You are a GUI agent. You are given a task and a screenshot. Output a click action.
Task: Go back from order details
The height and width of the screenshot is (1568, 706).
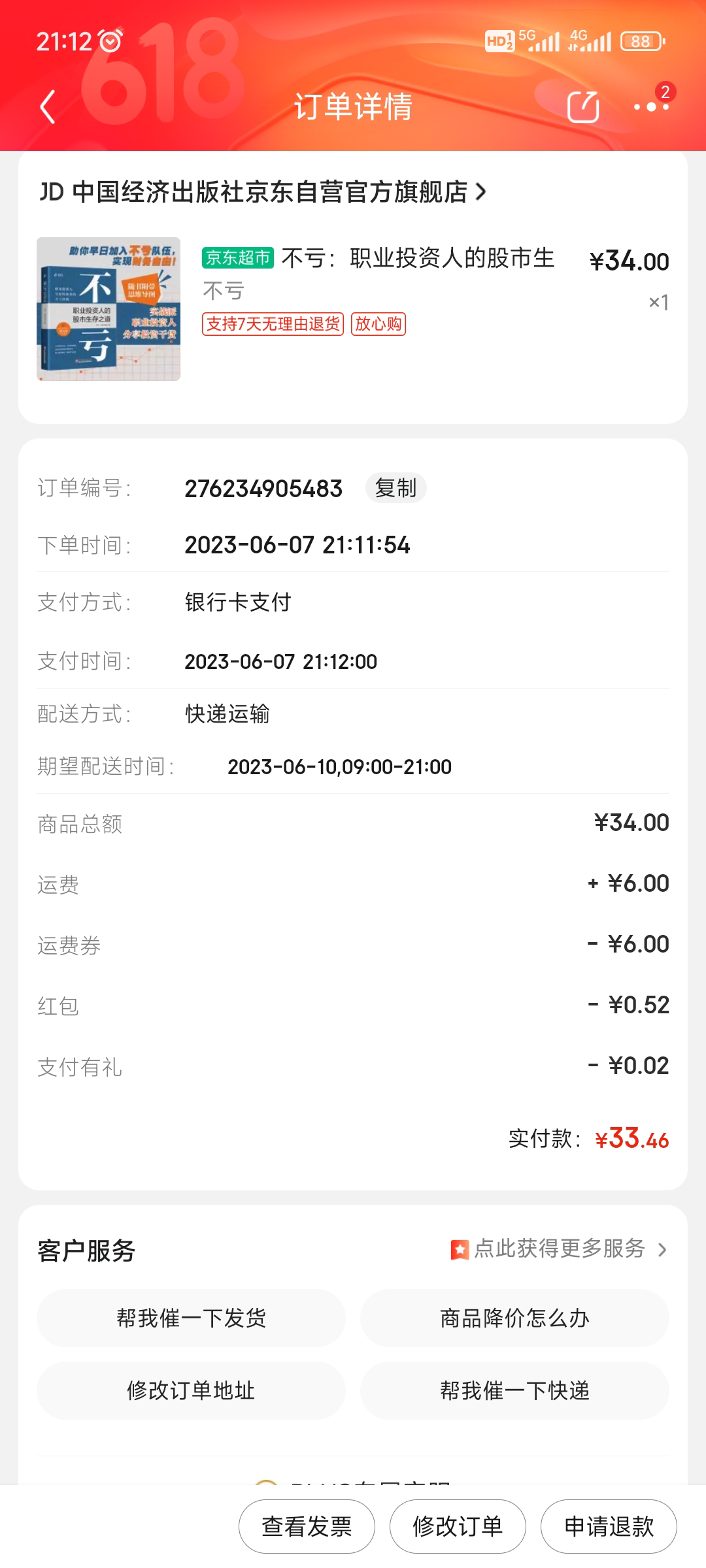coord(48,107)
